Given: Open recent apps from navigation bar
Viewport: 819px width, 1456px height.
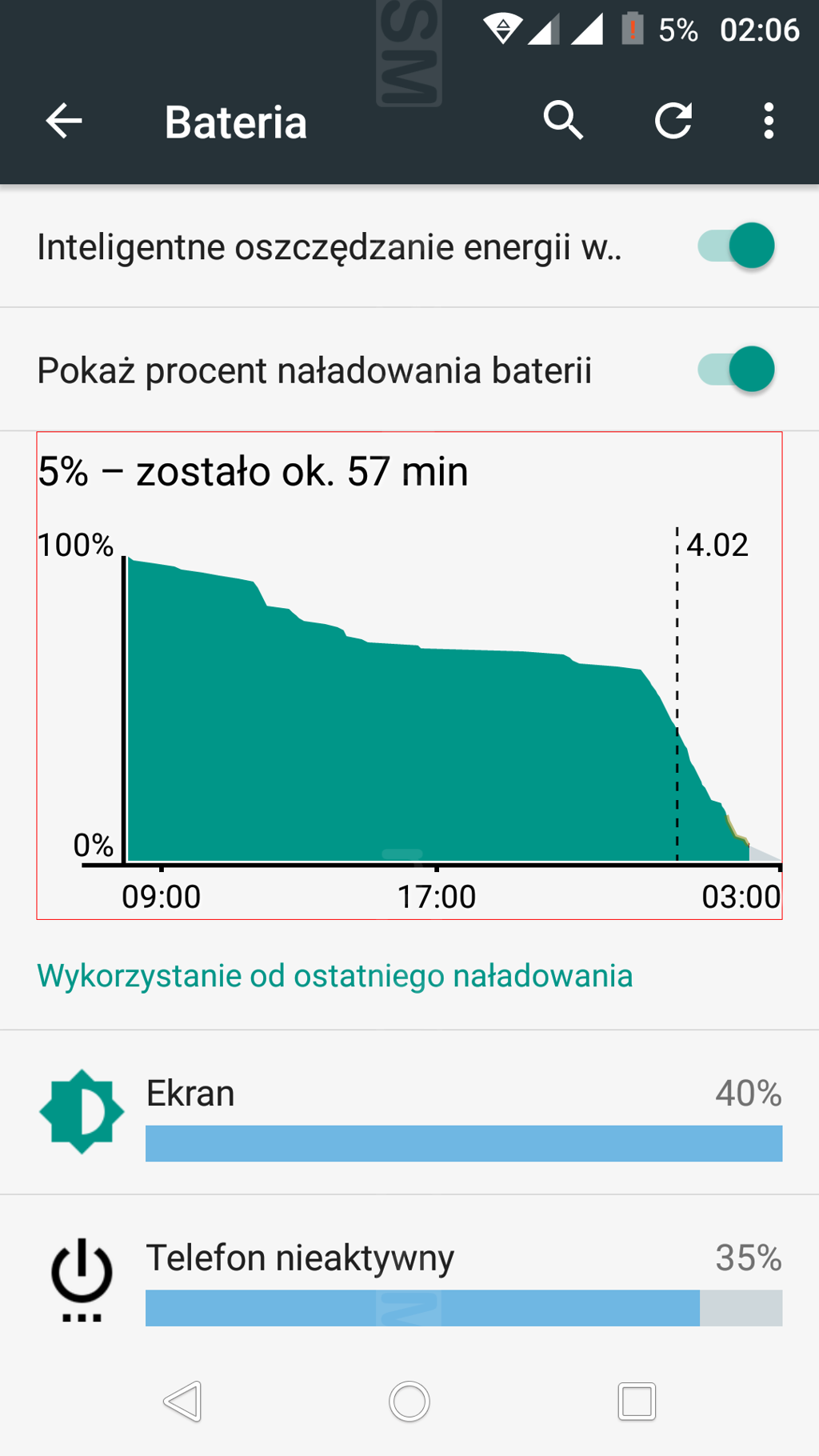Looking at the screenshot, I should click(x=637, y=1402).
